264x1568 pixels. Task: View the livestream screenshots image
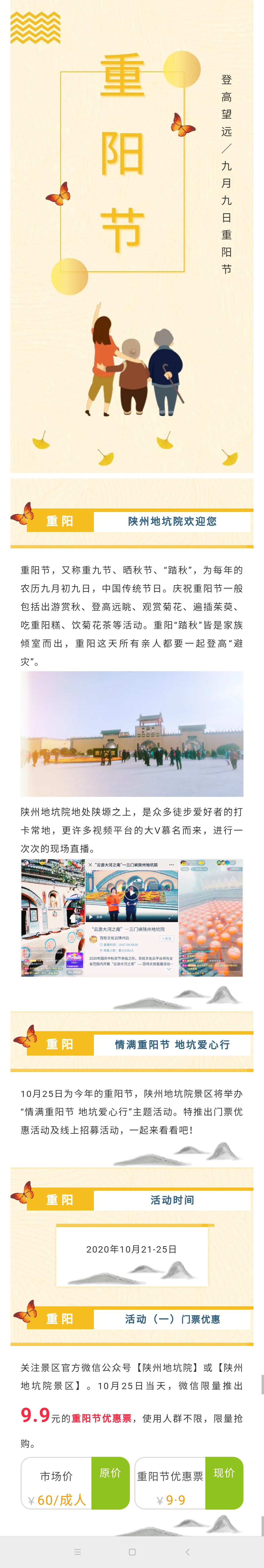(x=132, y=918)
